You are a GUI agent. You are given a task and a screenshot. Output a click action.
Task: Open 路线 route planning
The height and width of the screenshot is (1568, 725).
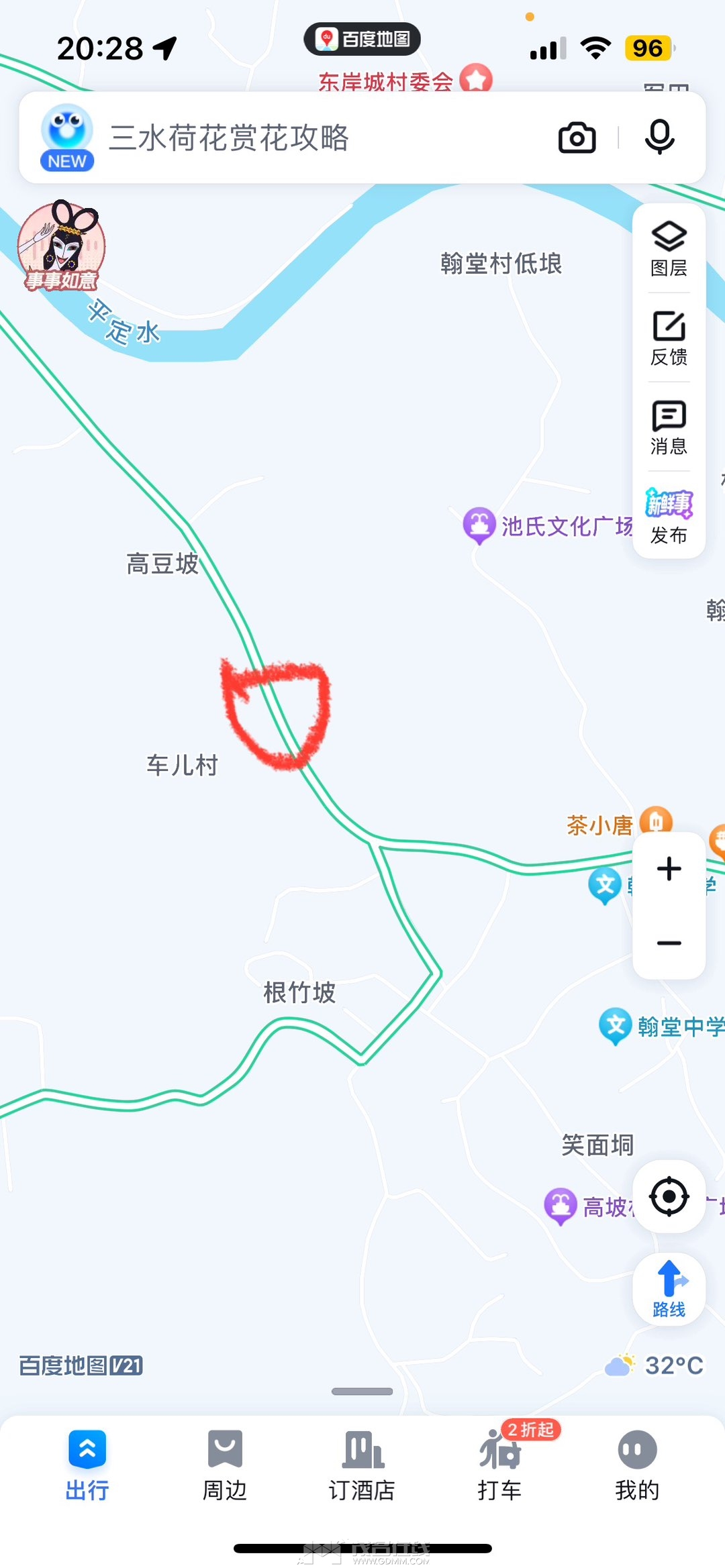669,1288
